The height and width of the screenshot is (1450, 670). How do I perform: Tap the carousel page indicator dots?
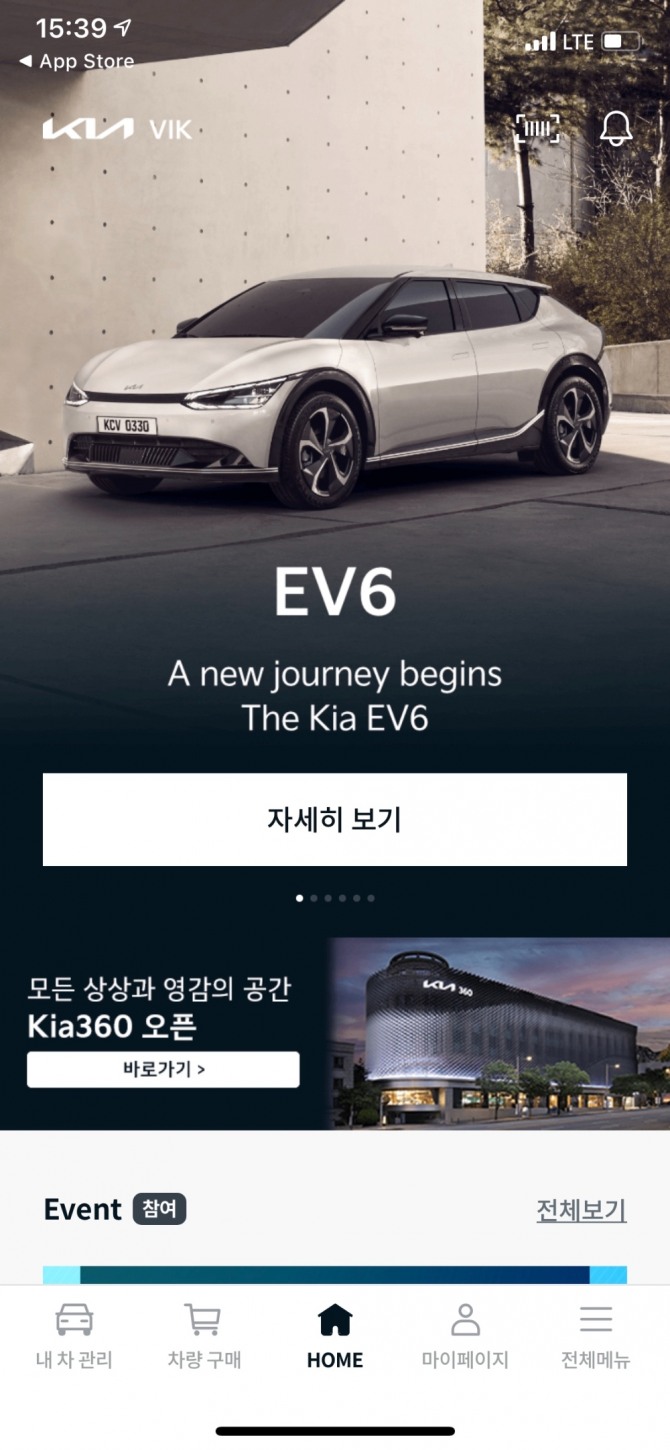(x=335, y=898)
